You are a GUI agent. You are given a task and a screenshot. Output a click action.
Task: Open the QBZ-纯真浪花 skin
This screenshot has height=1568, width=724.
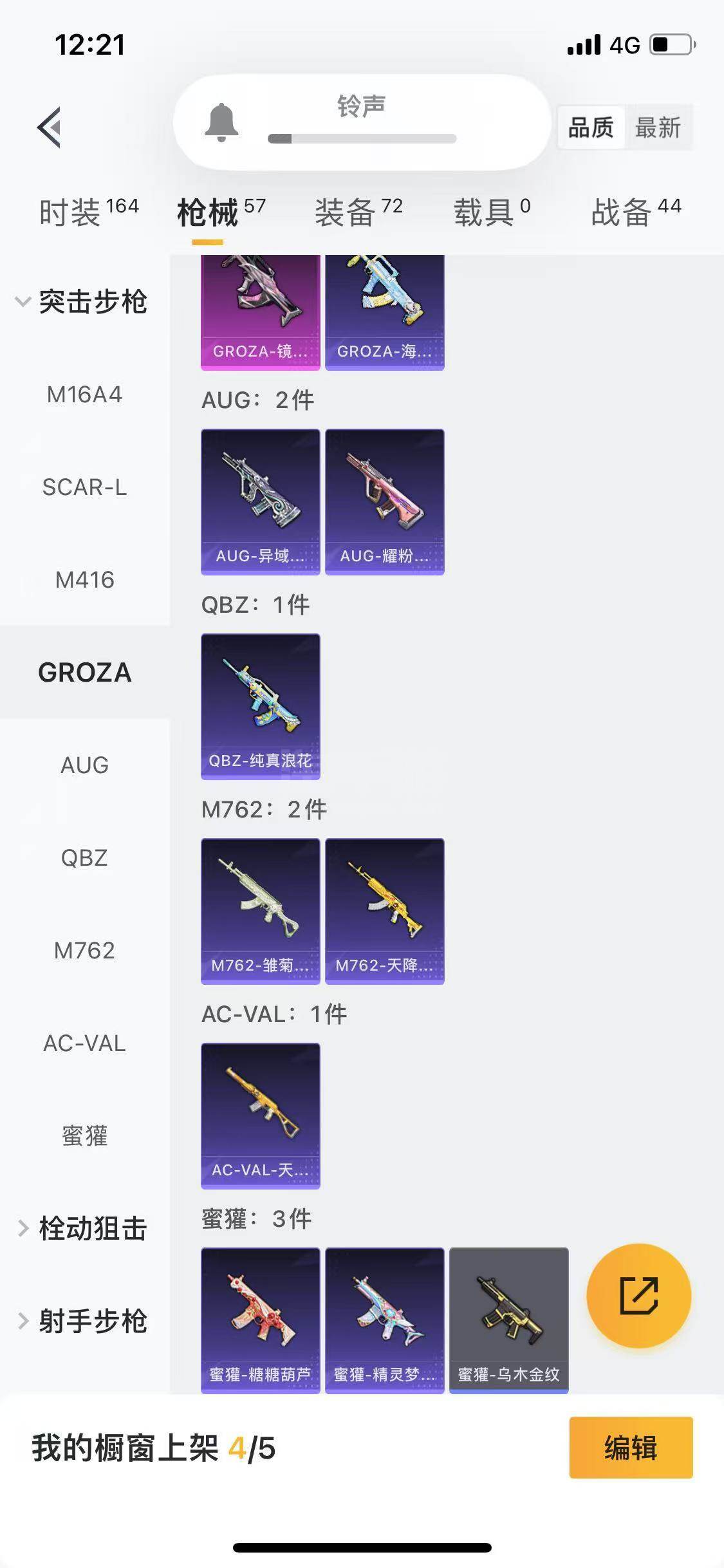pos(260,706)
